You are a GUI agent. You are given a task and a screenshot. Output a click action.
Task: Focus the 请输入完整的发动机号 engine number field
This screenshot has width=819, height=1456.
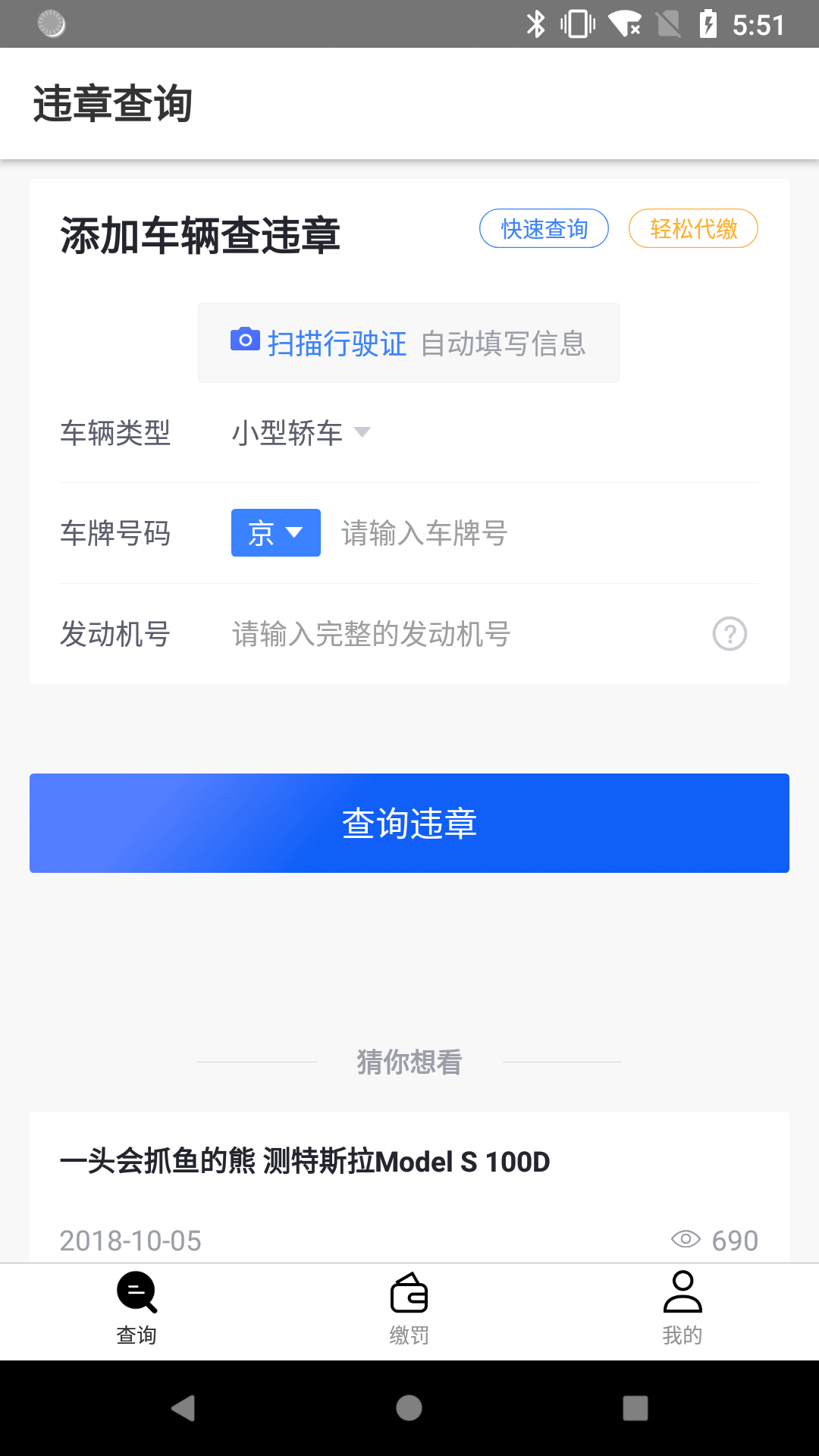coord(455,634)
